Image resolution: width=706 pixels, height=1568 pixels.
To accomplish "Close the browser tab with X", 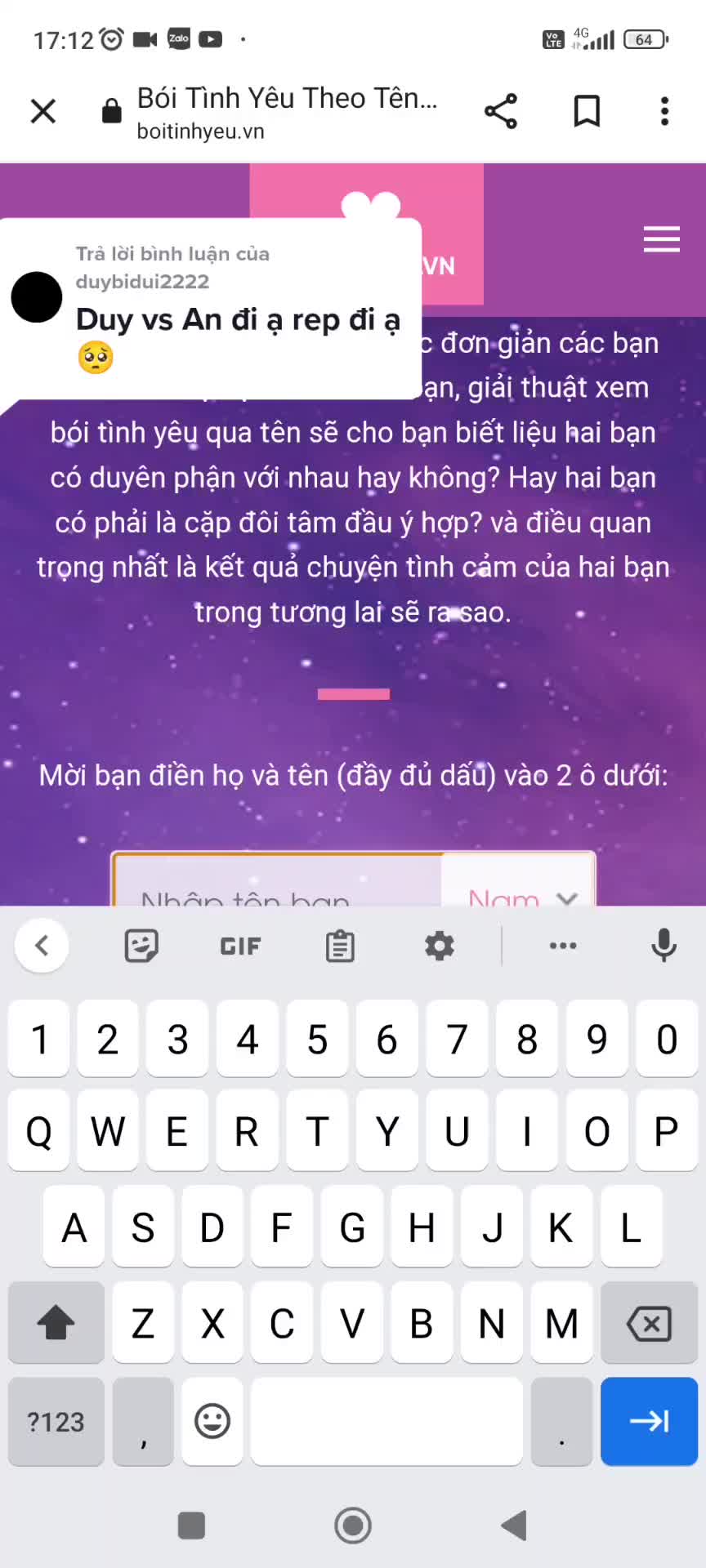I will point(42,111).
